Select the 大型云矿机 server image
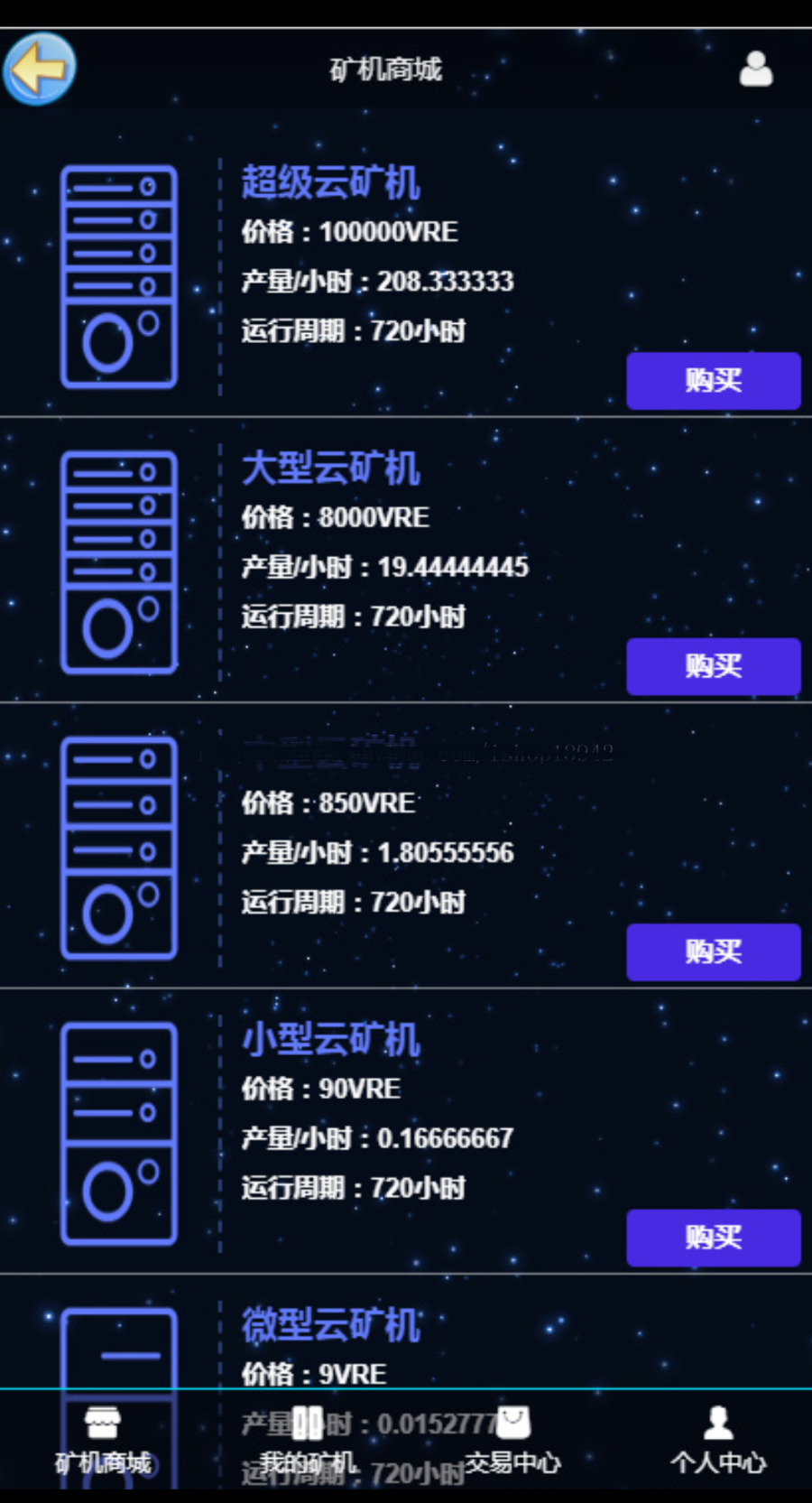The width and height of the screenshot is (812, 1503). tap(118, 560)
